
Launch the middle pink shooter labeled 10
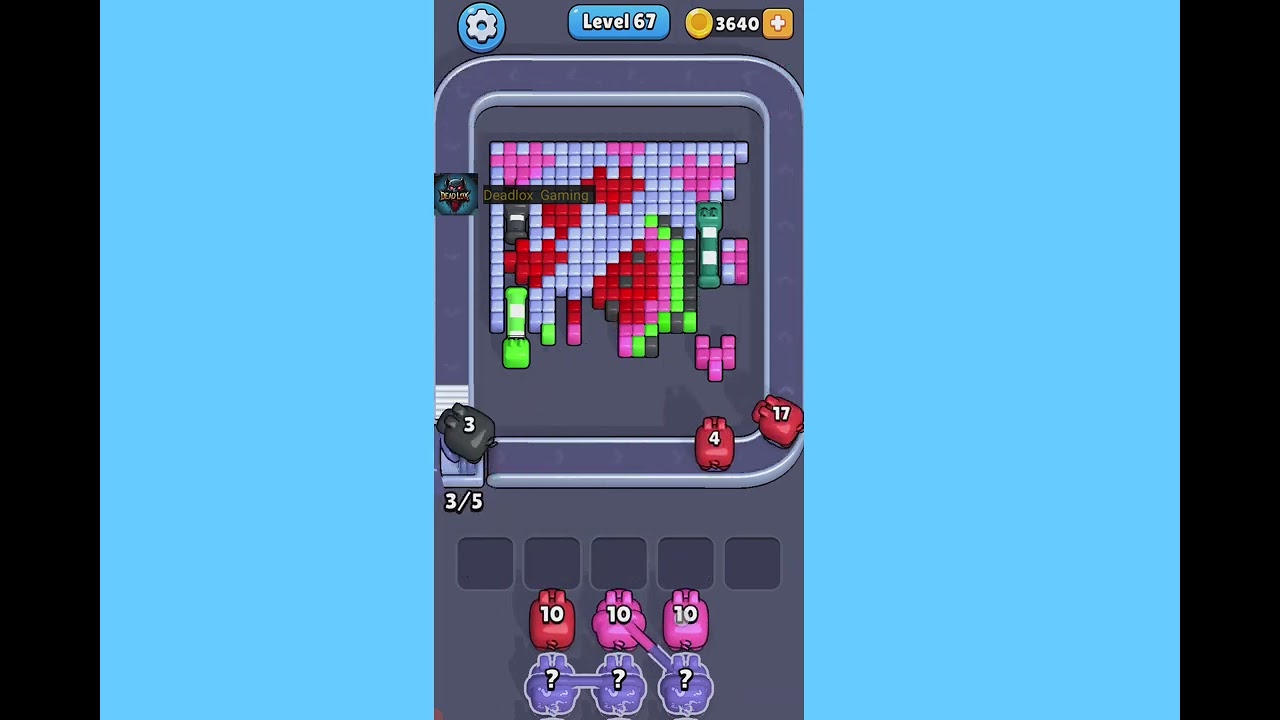(618, 619)
